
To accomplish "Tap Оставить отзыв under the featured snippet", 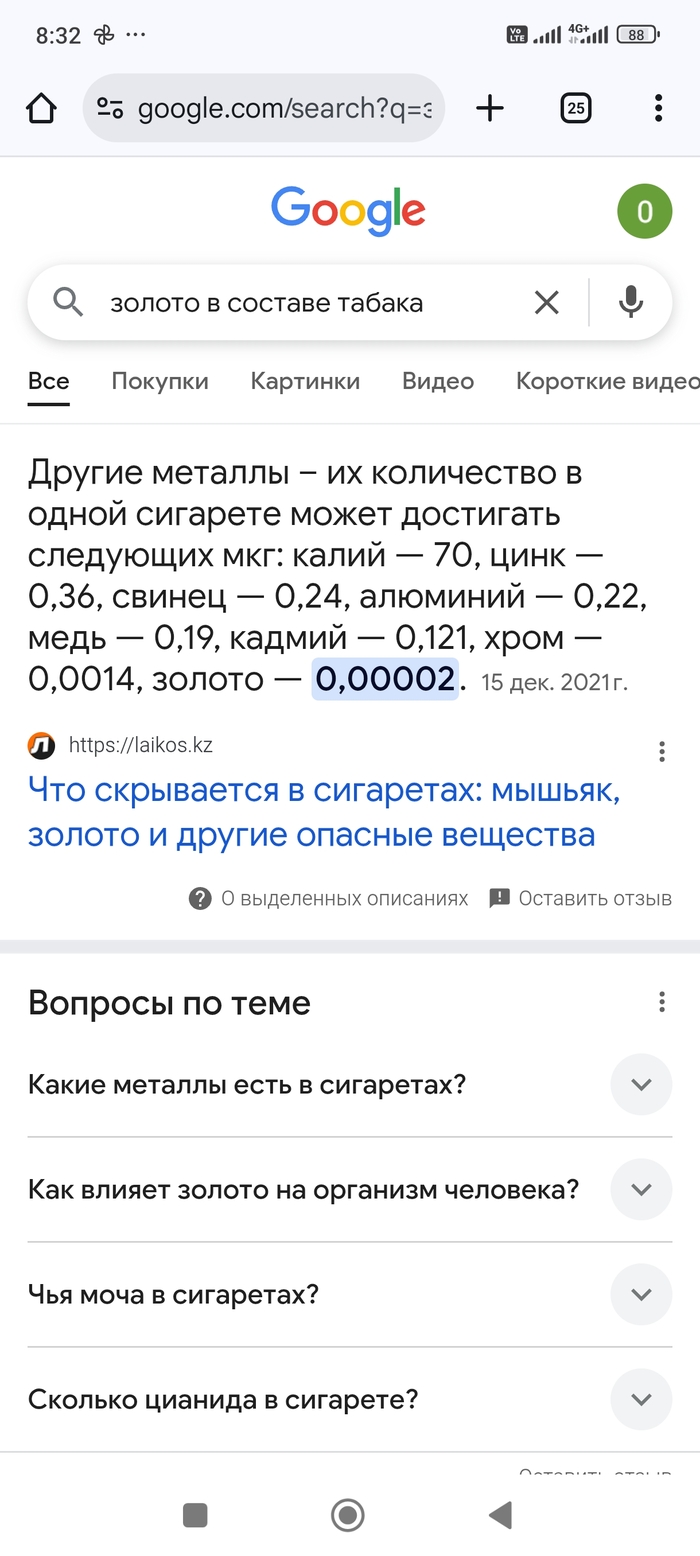I will click(x=581, y=898).
